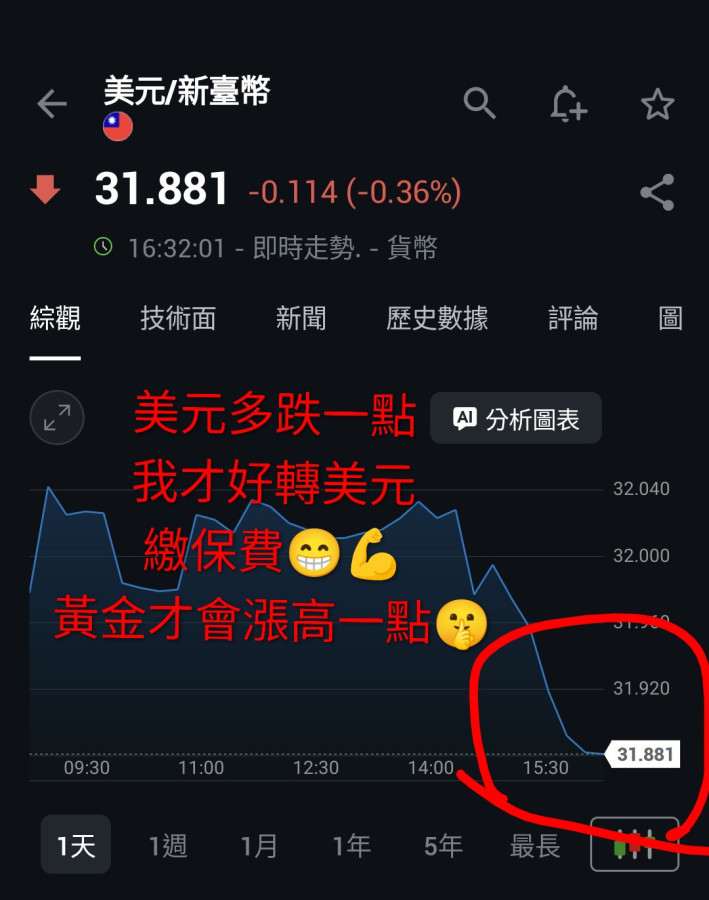Share this currency pair quote

pyautogui.click(x=656, y=192)
